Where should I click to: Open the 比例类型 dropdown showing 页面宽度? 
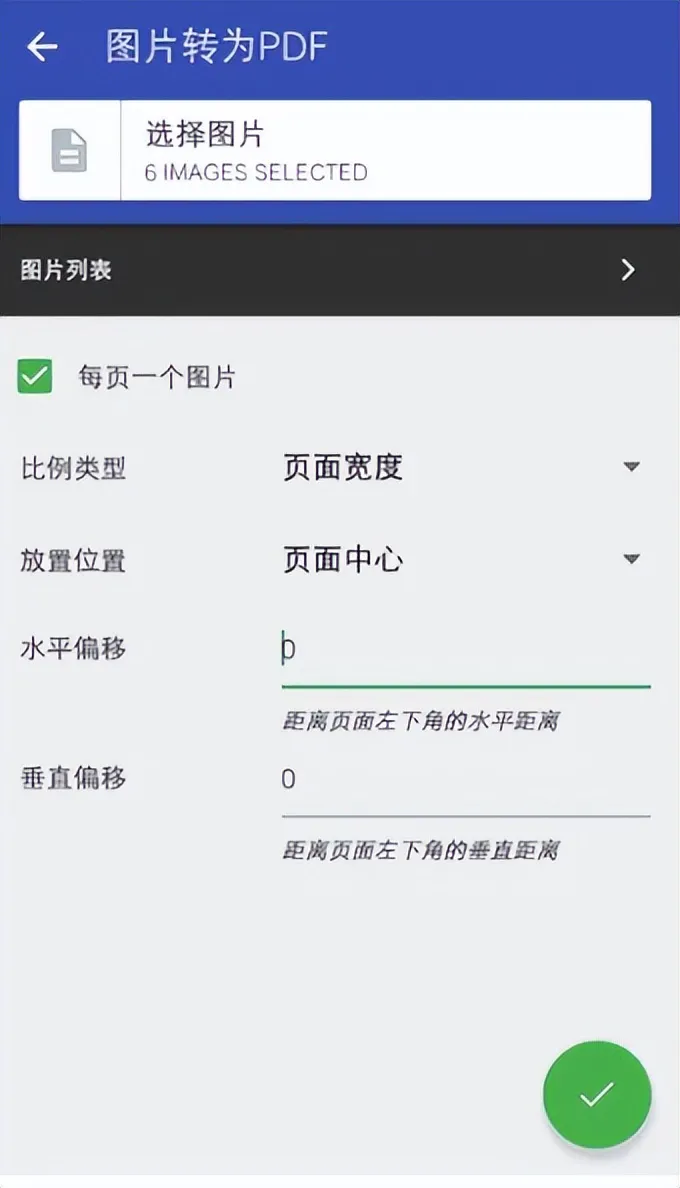point(462,467)
